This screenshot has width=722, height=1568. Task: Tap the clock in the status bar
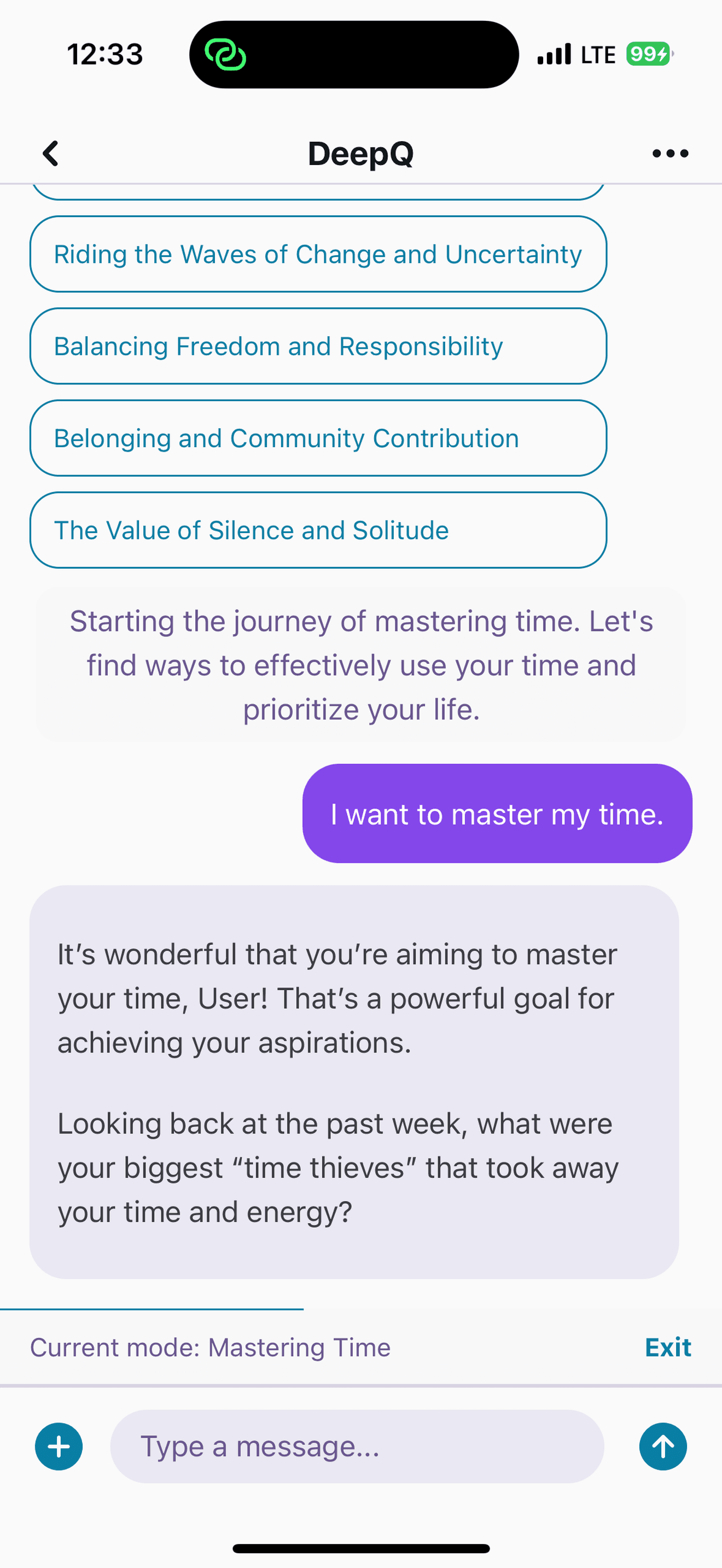pyautogui.click(x=104, y=54)
